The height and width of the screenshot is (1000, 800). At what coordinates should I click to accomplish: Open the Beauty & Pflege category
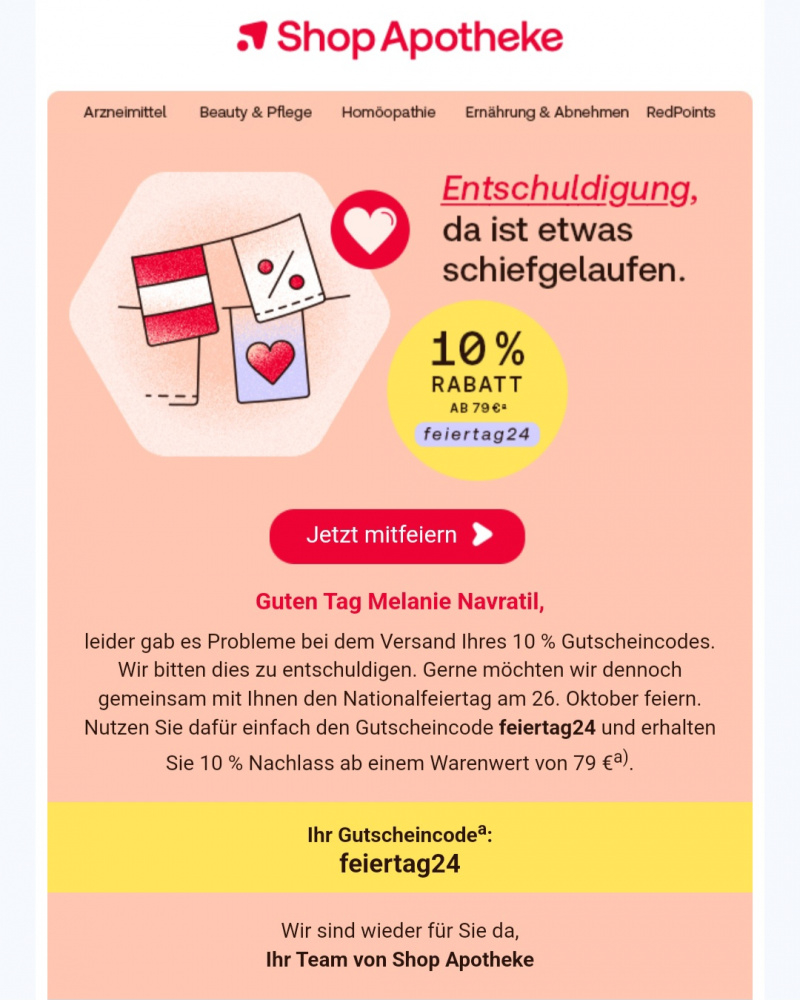(x=255, y=113)
